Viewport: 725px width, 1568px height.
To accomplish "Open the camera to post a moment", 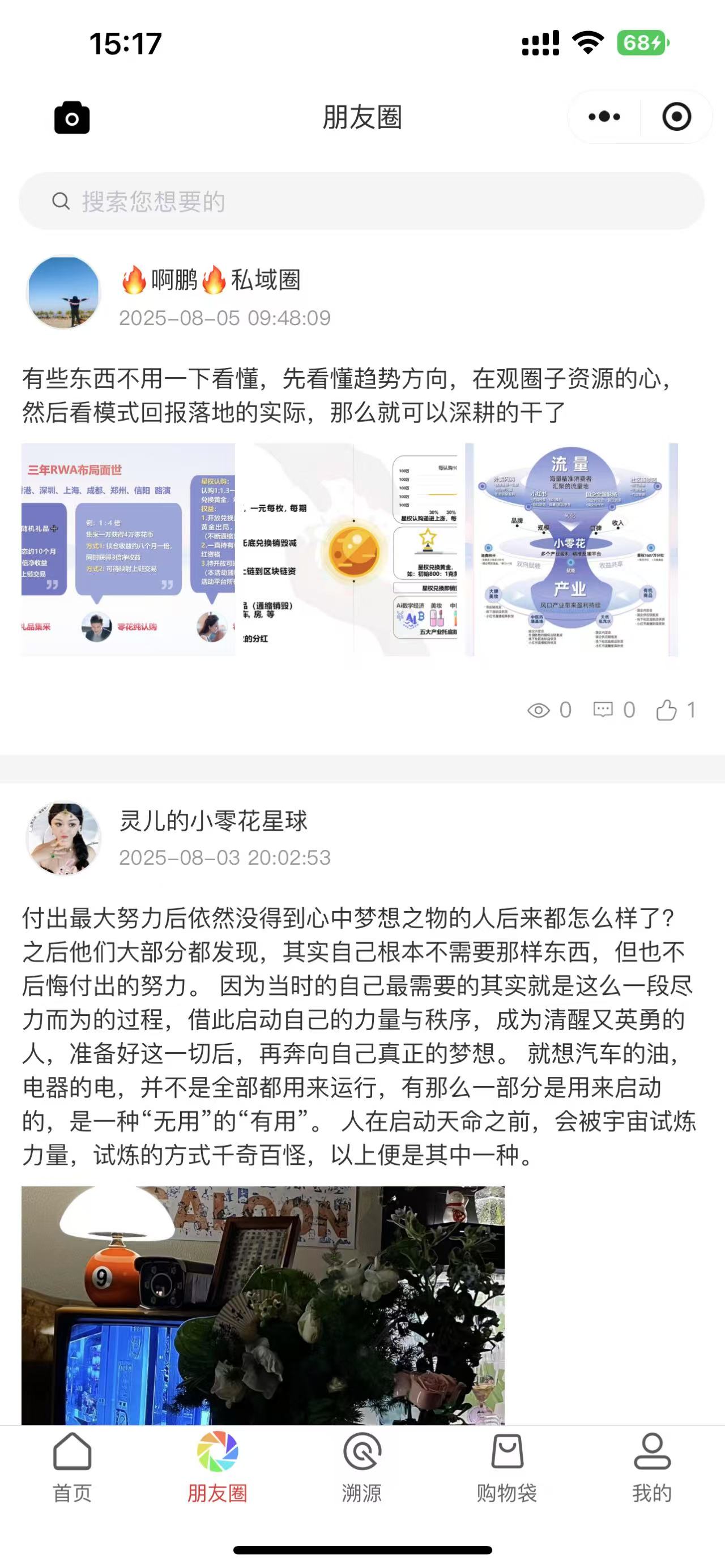I will point(72,117).
